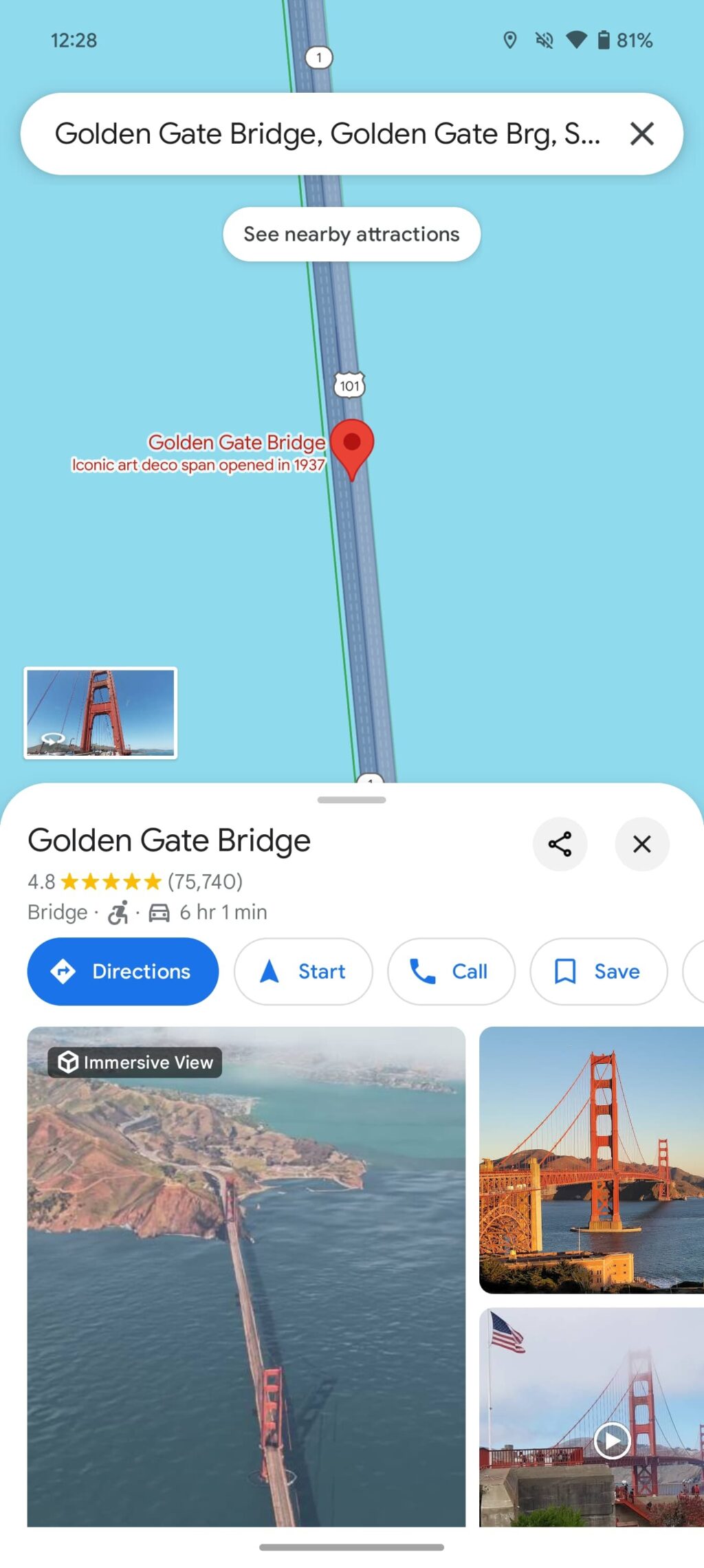Expand the place sheet using its handle
Image resolution: width=704 pixels, height=1568 pixels.
[x=351, y=800]
